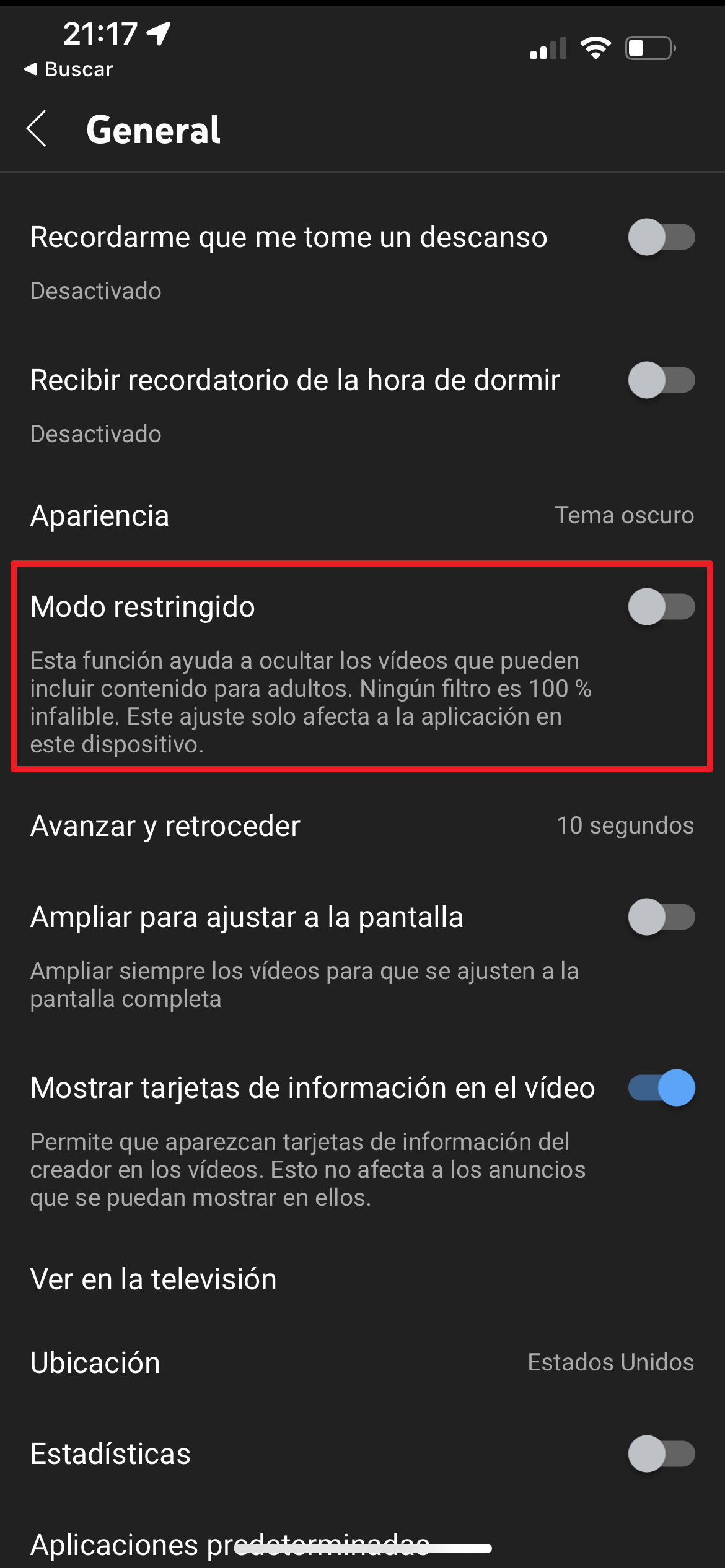Screen dimensions: 725x1568
Task: Enable Recordarme que me tome un descanso
Action: click(661, 237)
